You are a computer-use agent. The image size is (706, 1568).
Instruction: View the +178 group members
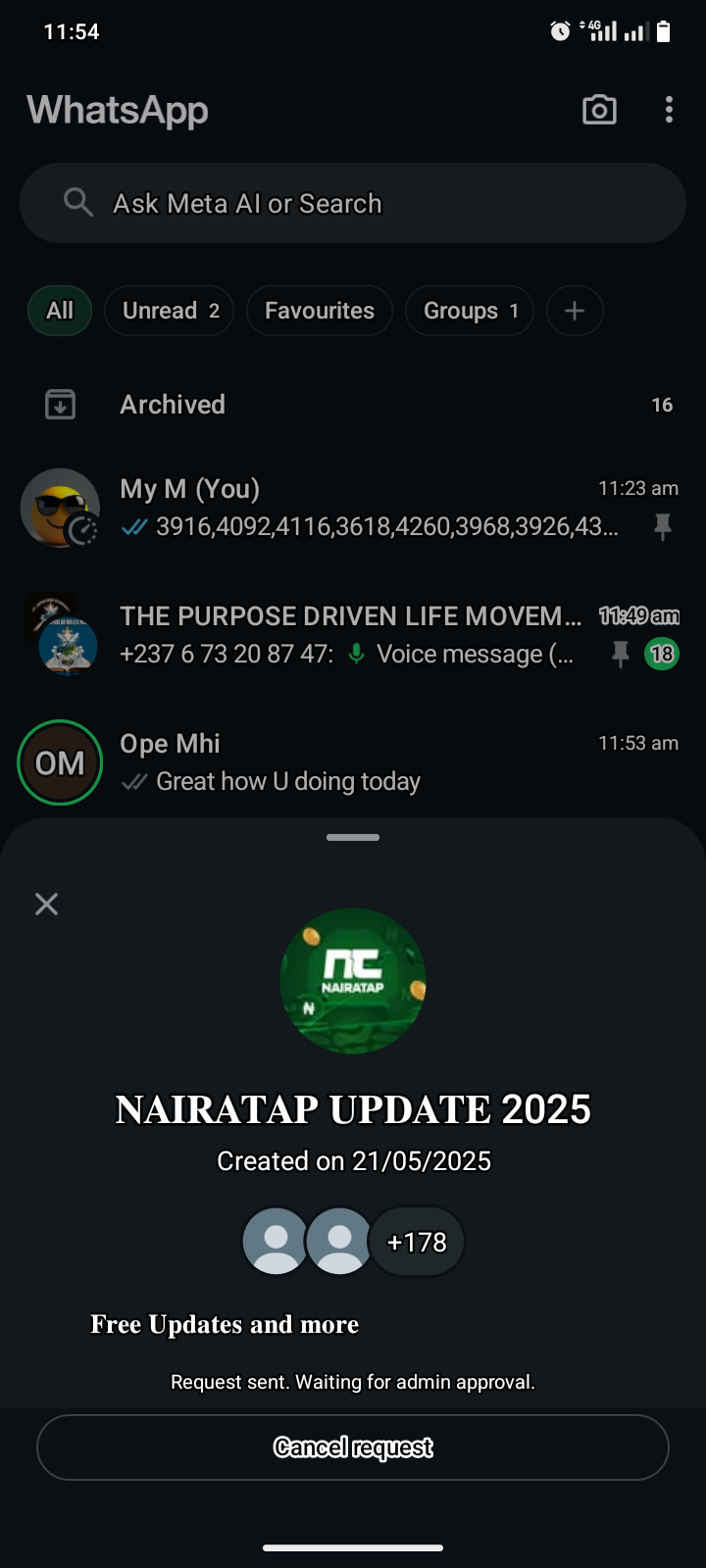point(417,1242)
